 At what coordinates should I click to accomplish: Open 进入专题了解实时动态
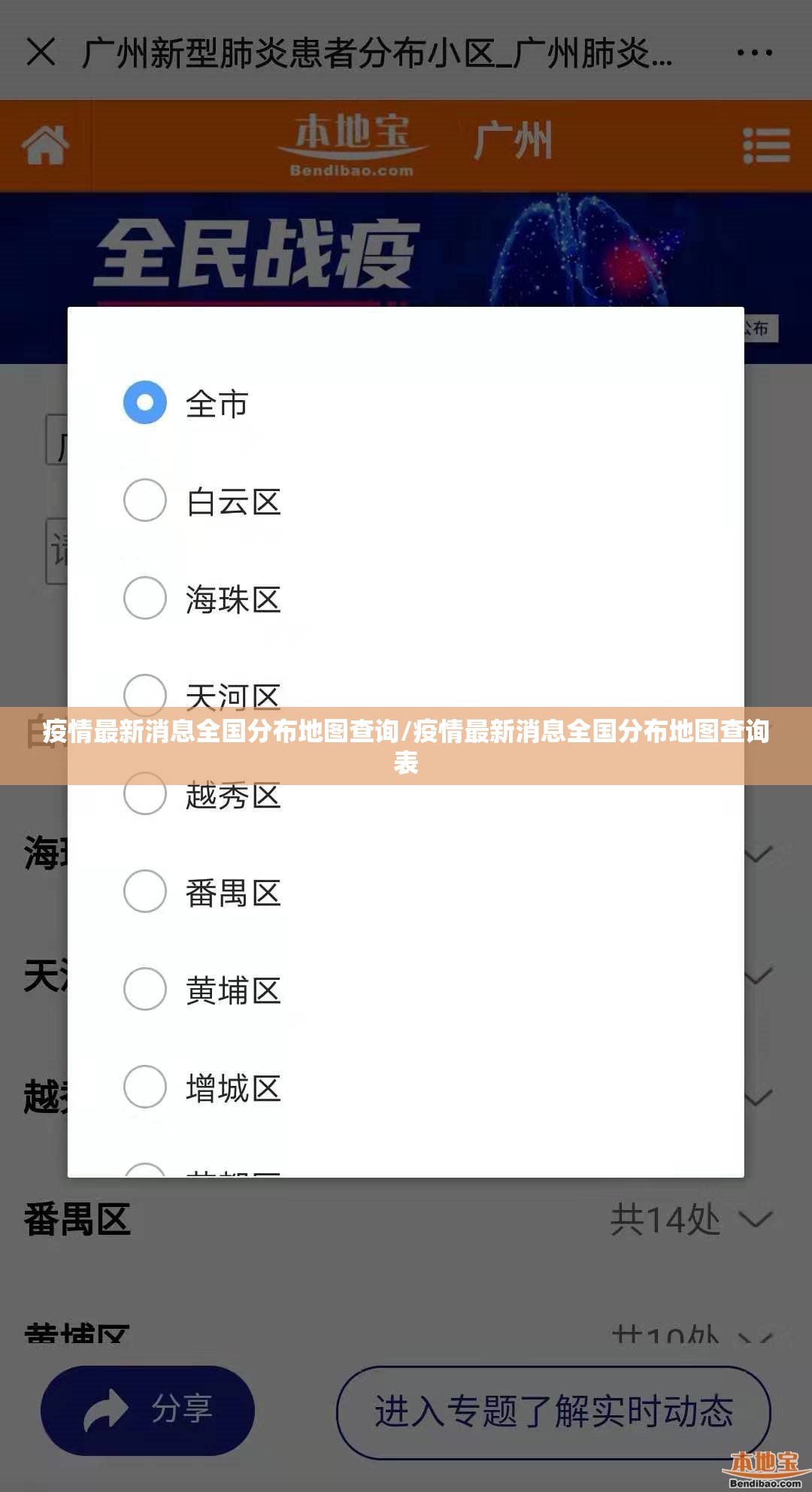pos(553,1412)
